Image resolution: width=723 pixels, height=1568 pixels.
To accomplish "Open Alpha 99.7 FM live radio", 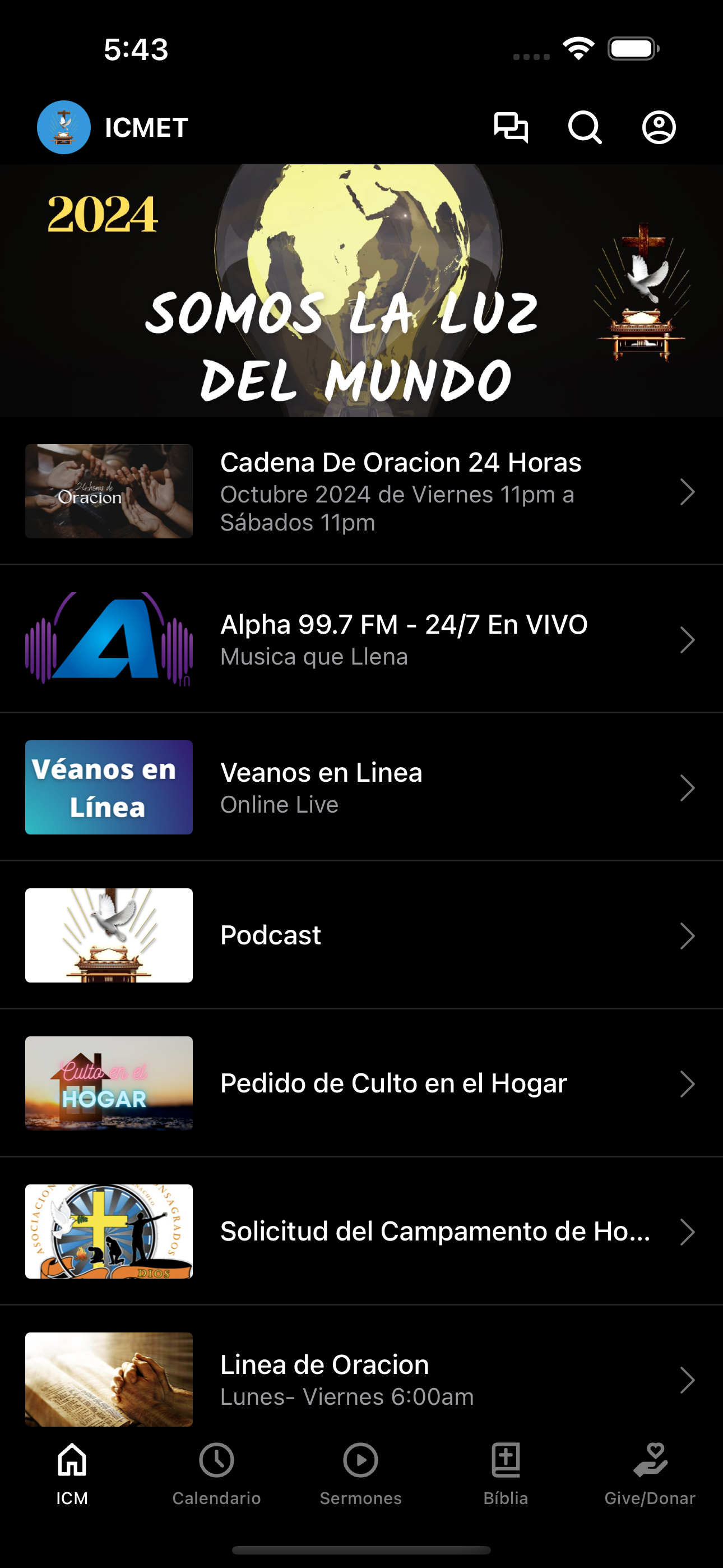I will pos(361,639).
